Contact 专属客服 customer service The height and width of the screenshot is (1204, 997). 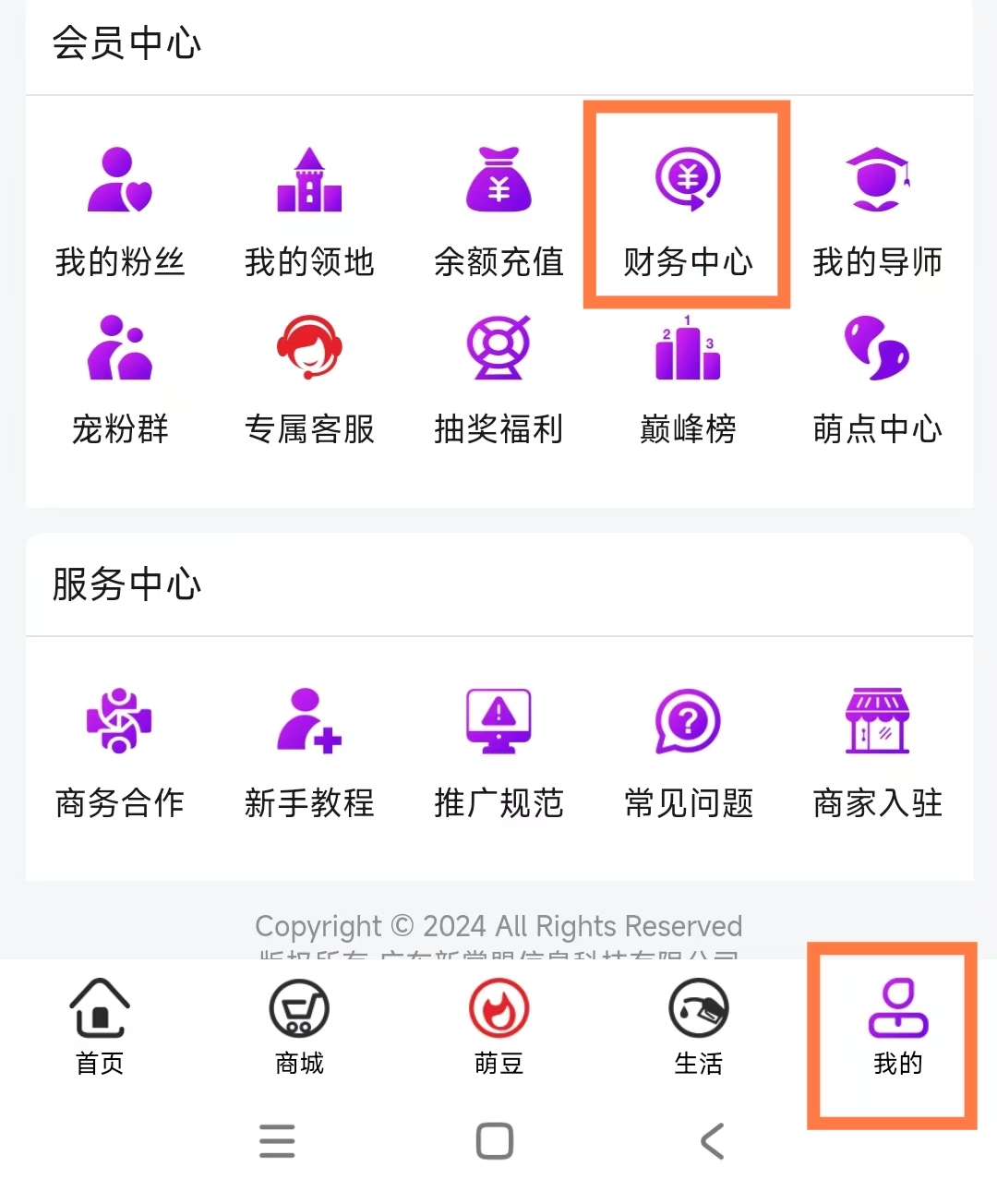[309, 379]
